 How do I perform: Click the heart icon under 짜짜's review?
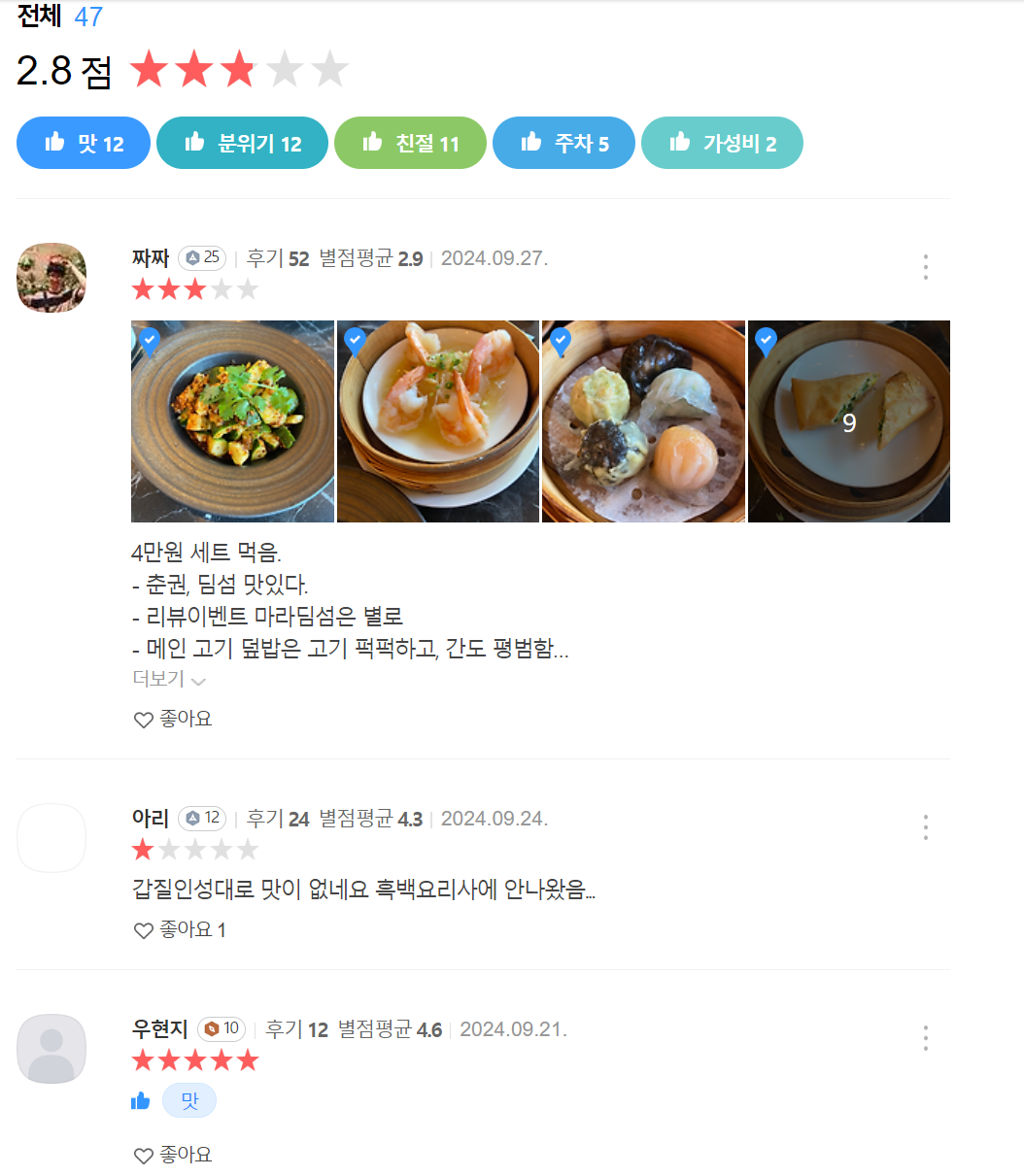tap(143, 719)
